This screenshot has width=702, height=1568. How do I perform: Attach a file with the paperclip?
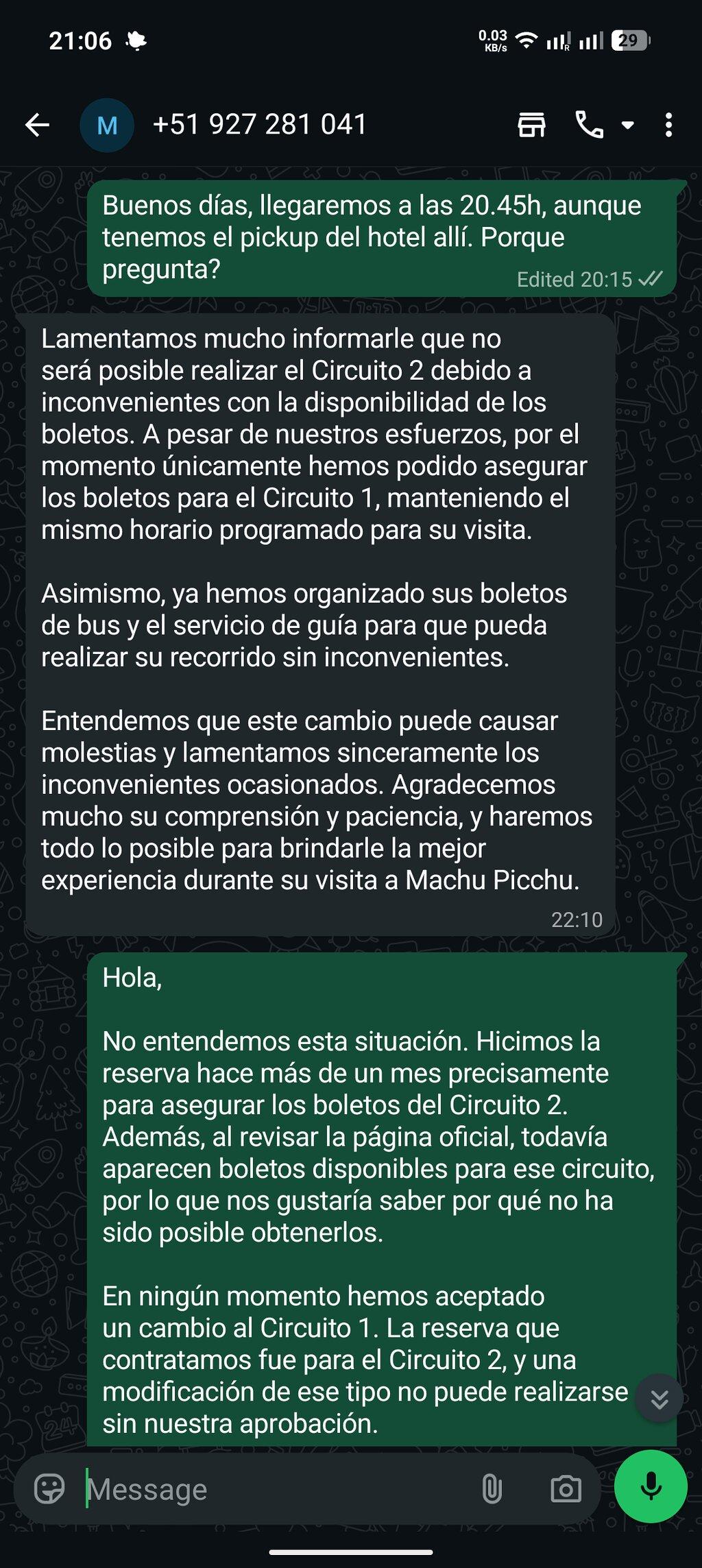tap(492, 1489)
